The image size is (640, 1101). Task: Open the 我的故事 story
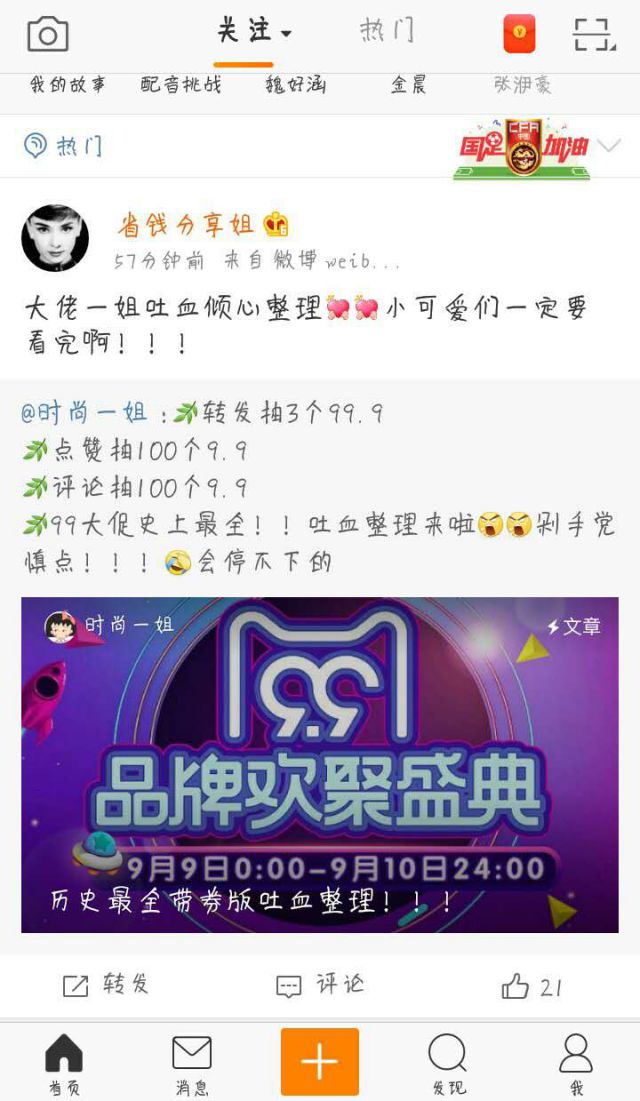click(x=67, y=86)
